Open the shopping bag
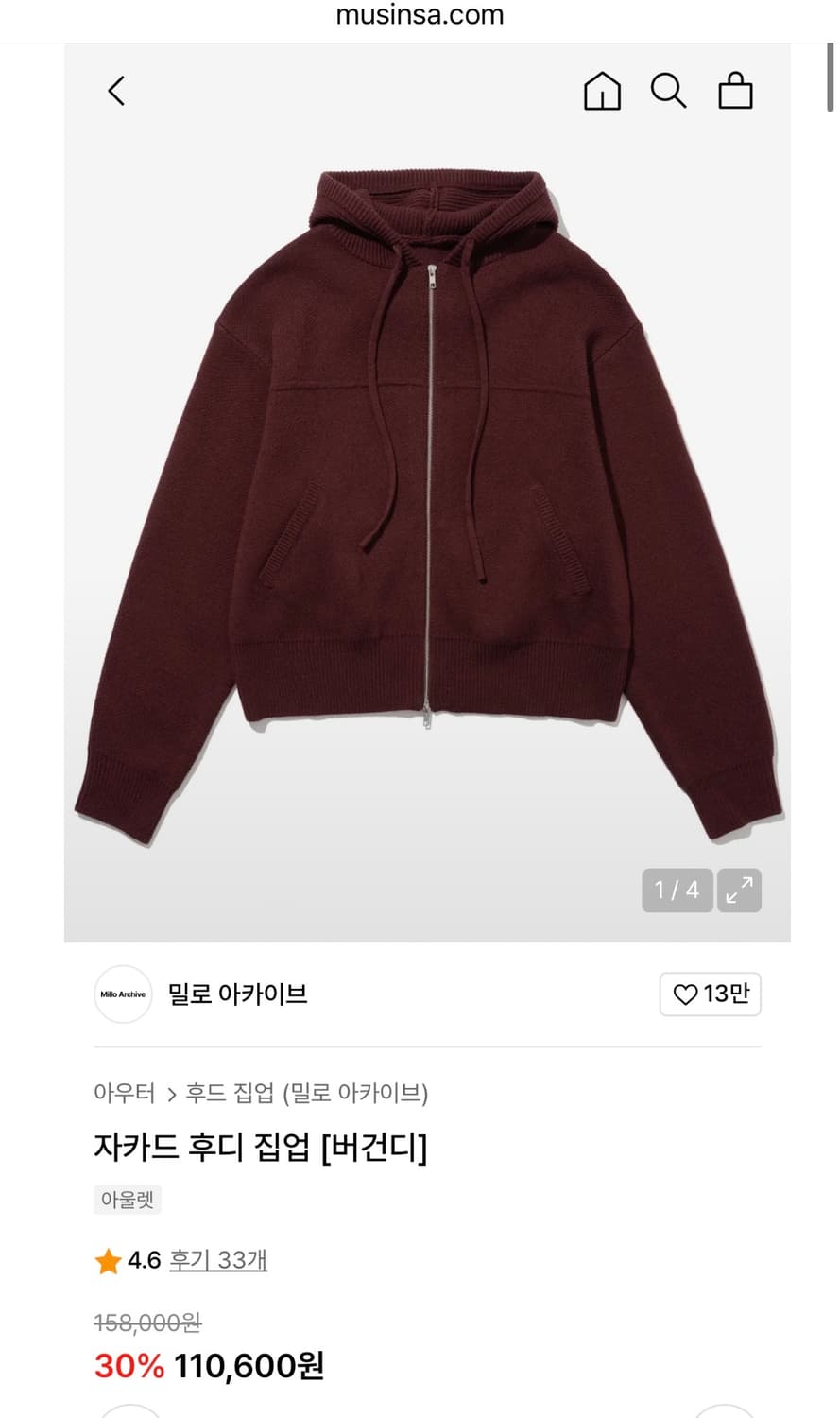 pyautogui.click(x=737, y=91)
